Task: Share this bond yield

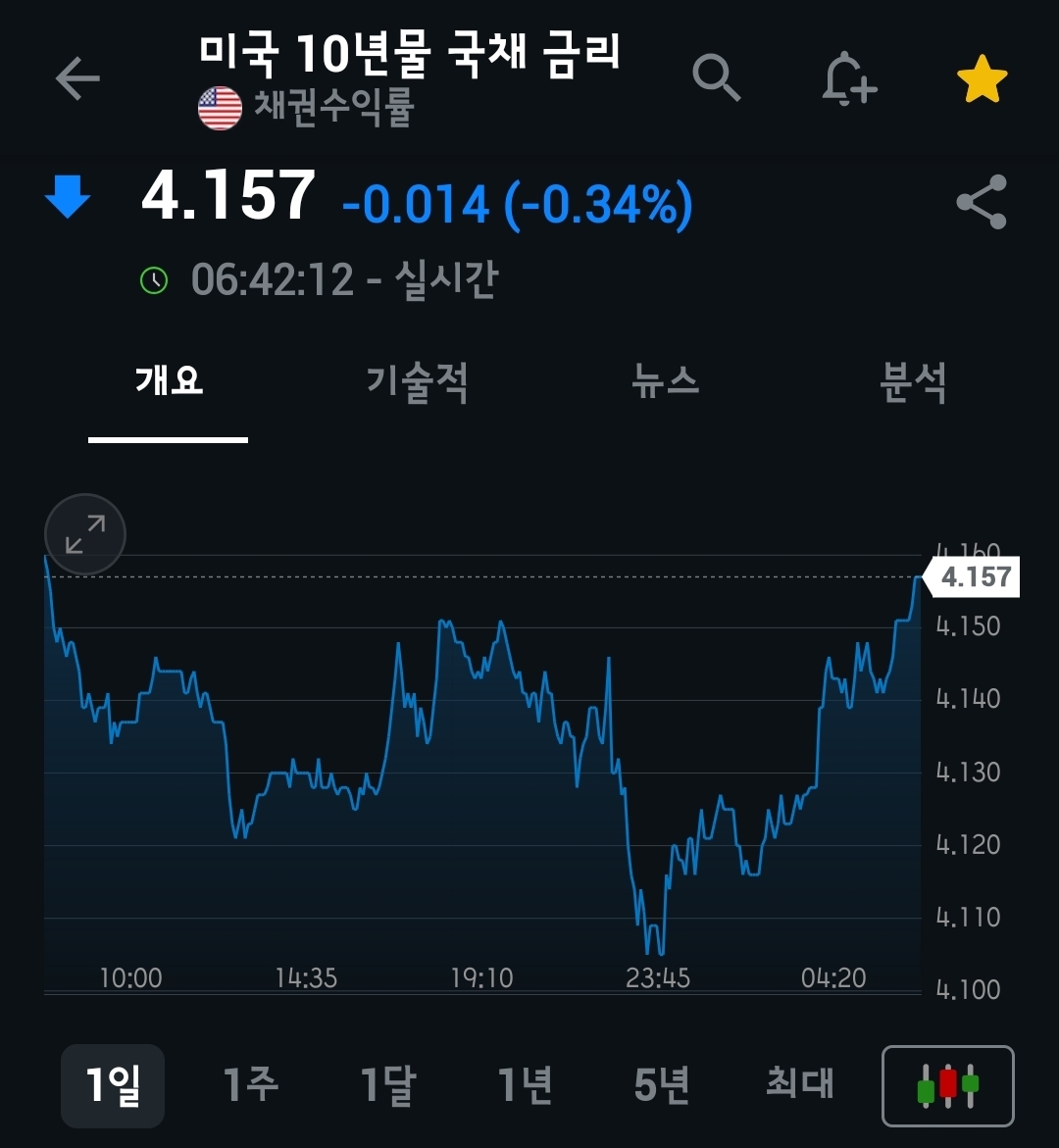Action: pyautogui.click(x=981, y=202)
